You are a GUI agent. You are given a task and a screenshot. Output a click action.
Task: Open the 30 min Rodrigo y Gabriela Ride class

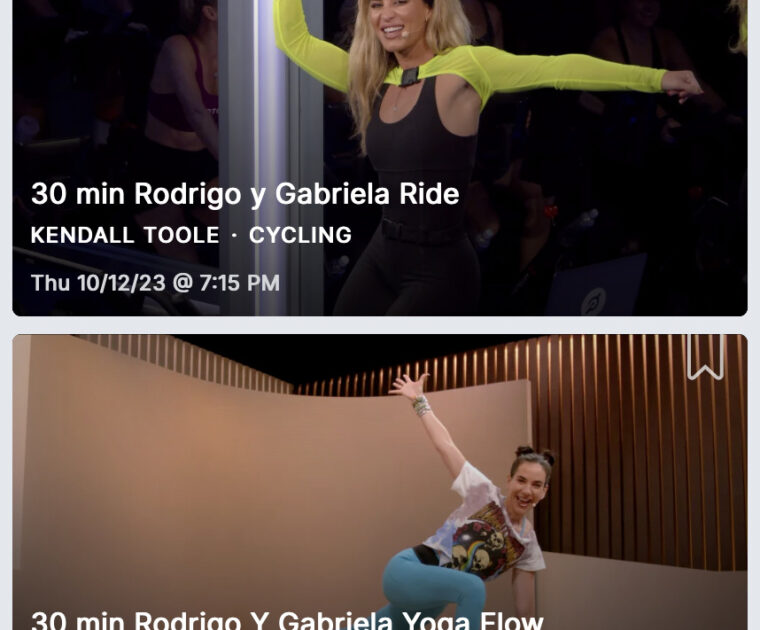click(x=245, y=194)
